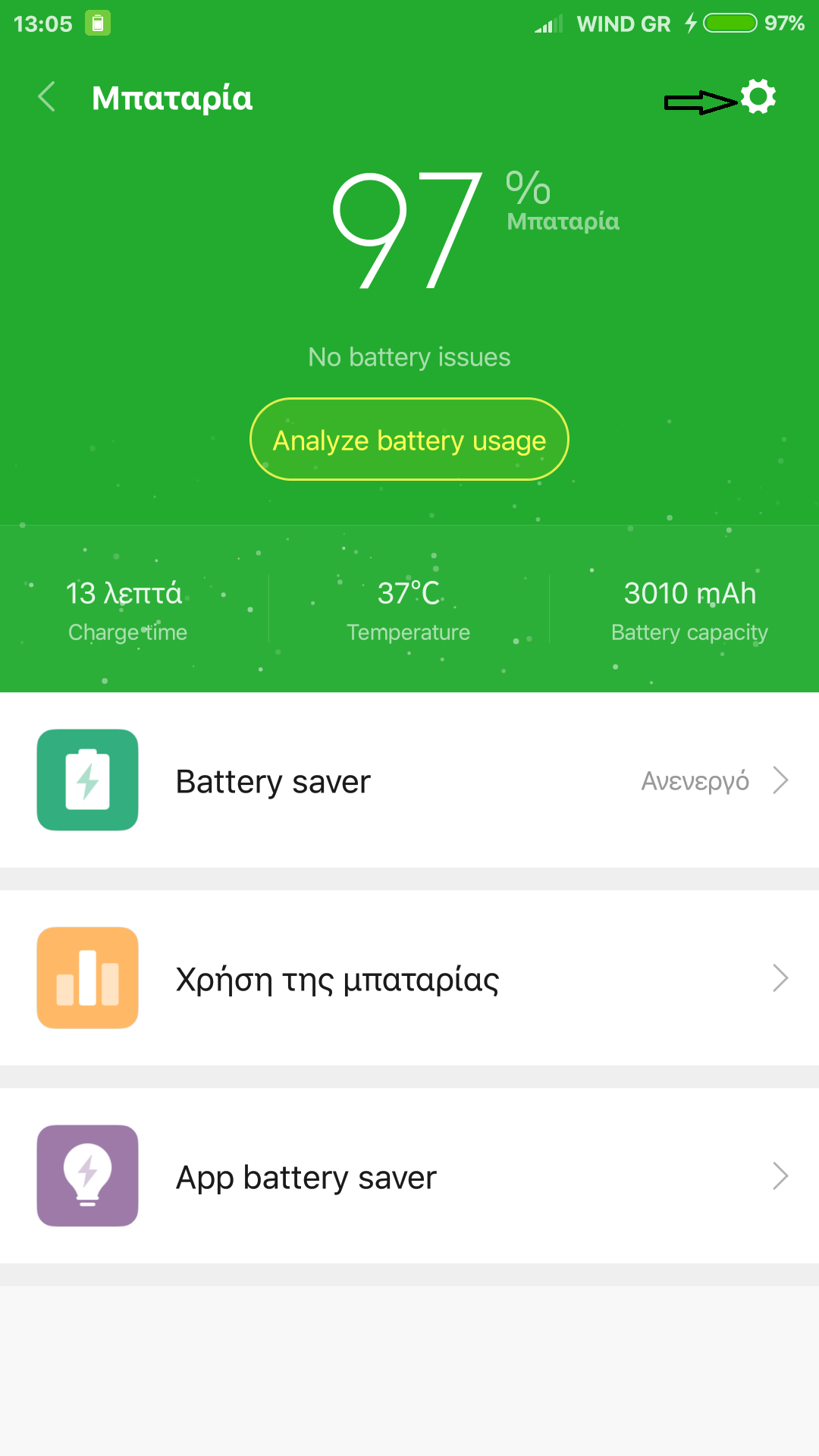
Task: Open App battery saver
Action: click(409, 1176)
